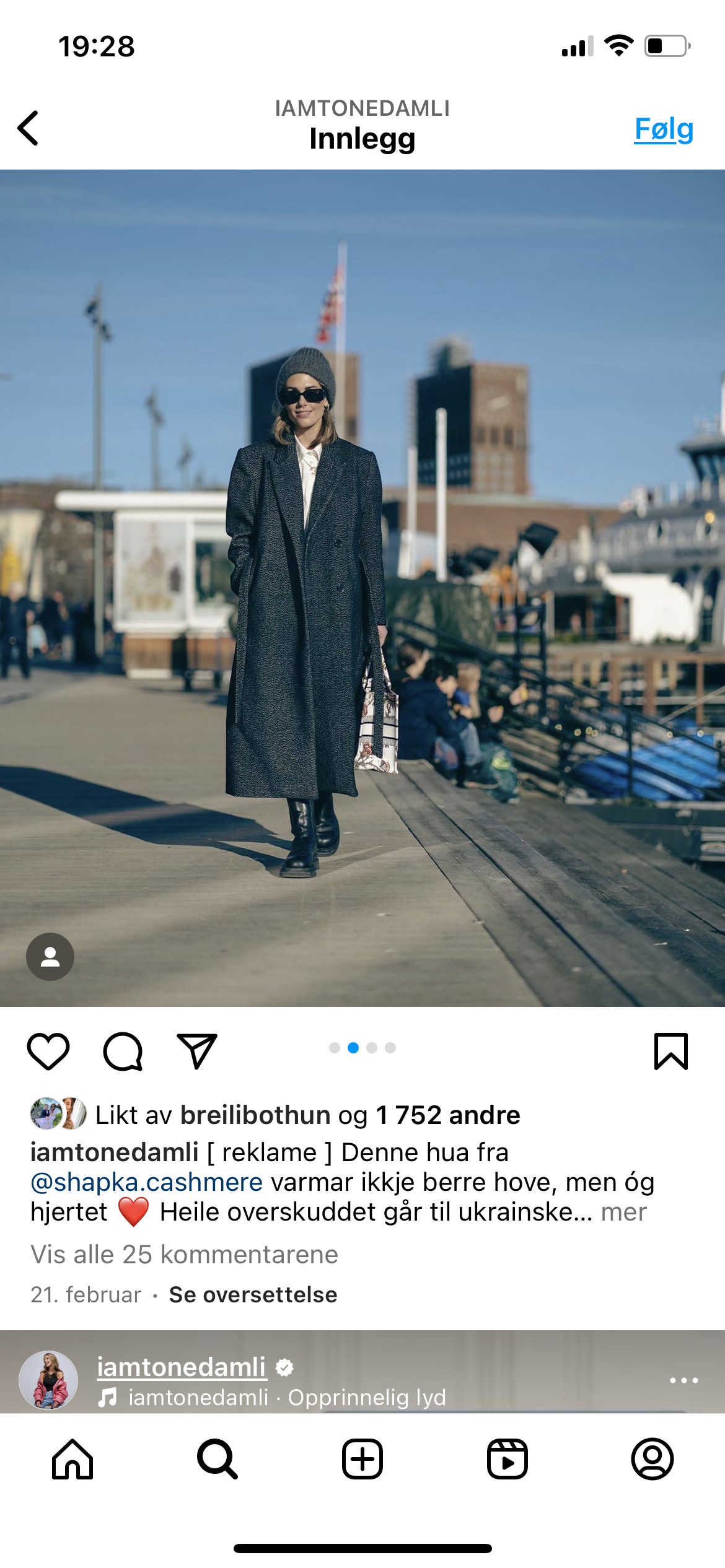Viewport: 725px width, 1568px height.
Task: Open breilibothun's profile from the likes line
Action: click(x=255, y=1115)
